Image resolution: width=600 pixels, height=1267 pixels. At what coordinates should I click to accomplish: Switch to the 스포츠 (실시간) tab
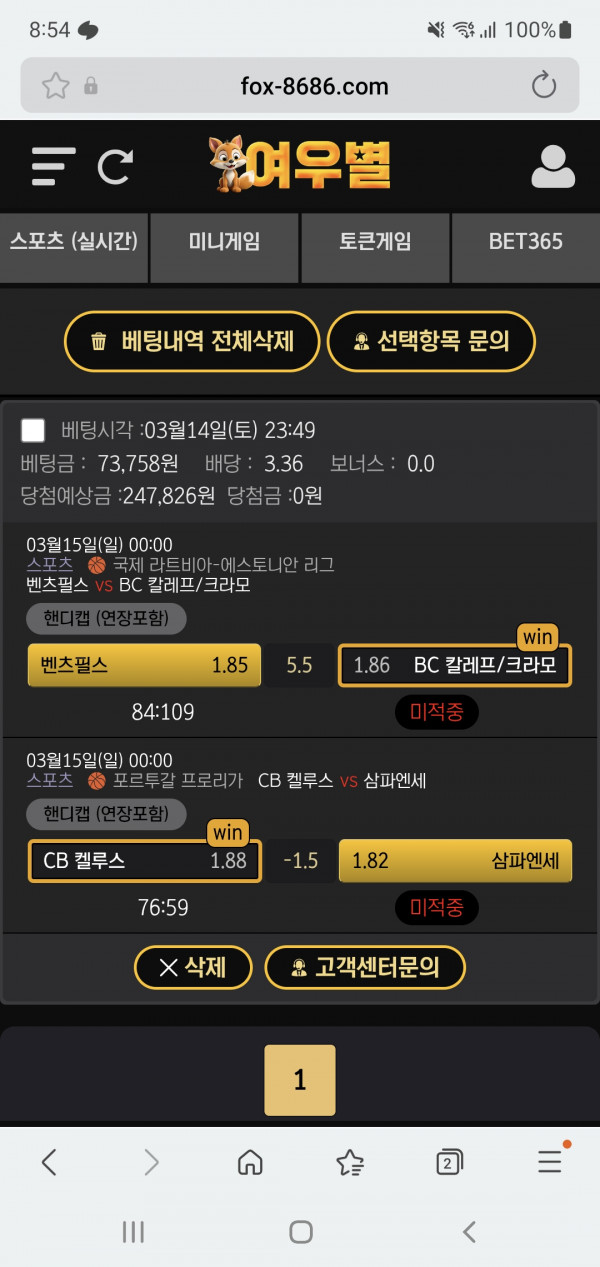point(74,242)
